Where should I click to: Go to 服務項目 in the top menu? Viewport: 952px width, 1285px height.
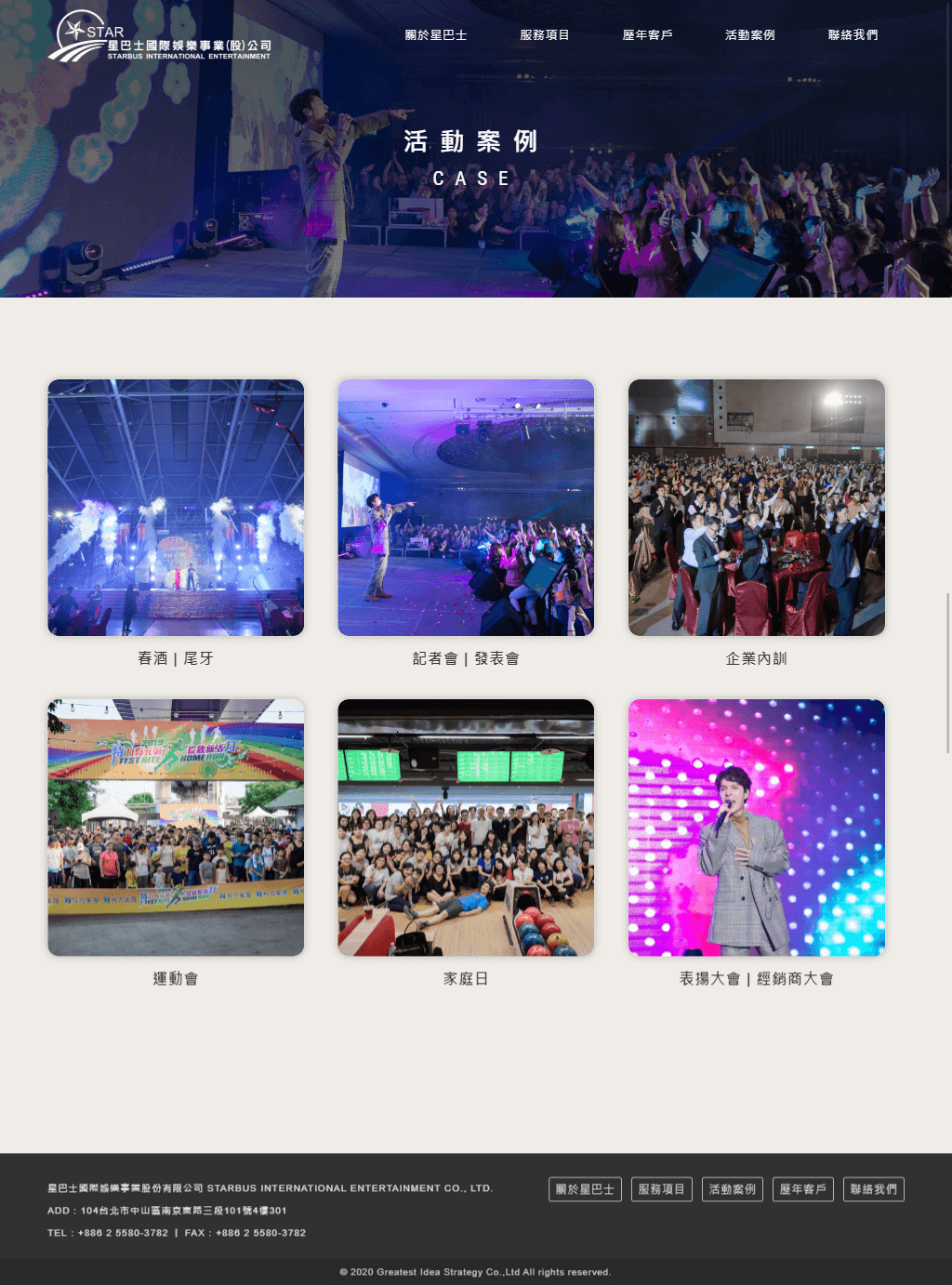point(544,35)
